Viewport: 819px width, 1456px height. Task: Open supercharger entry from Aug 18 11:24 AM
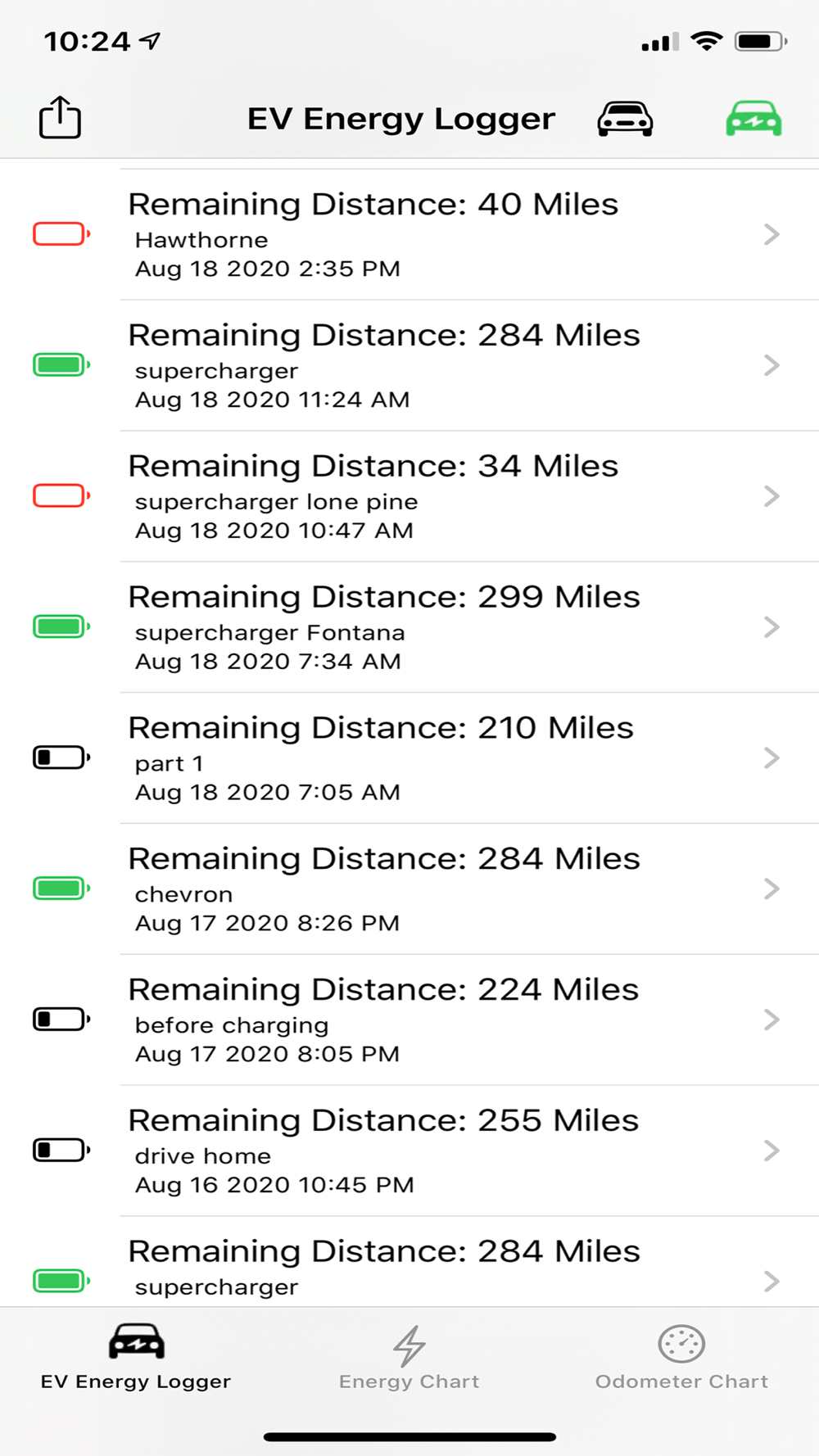[409, 366]
